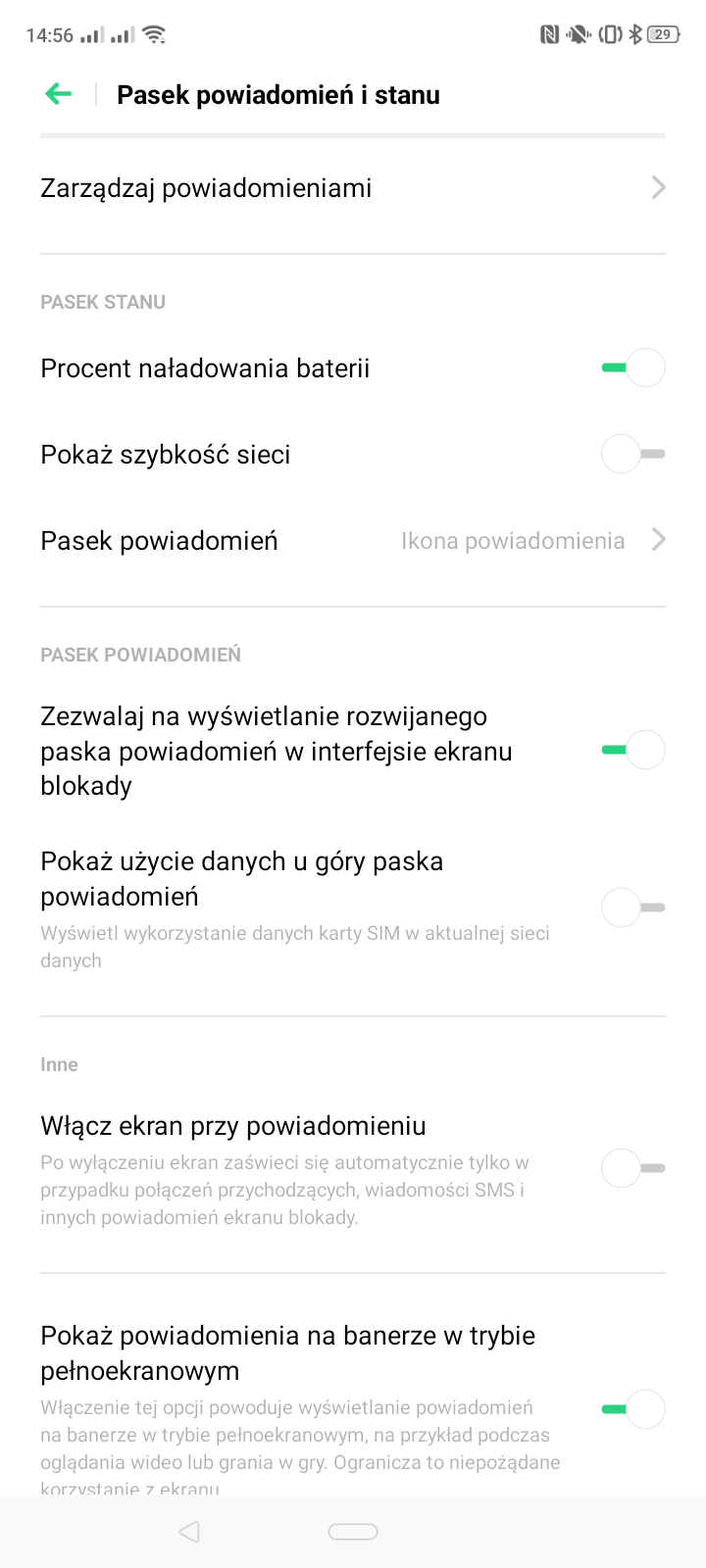Disable Procent naładowania baterii switch

click(632, 368)
